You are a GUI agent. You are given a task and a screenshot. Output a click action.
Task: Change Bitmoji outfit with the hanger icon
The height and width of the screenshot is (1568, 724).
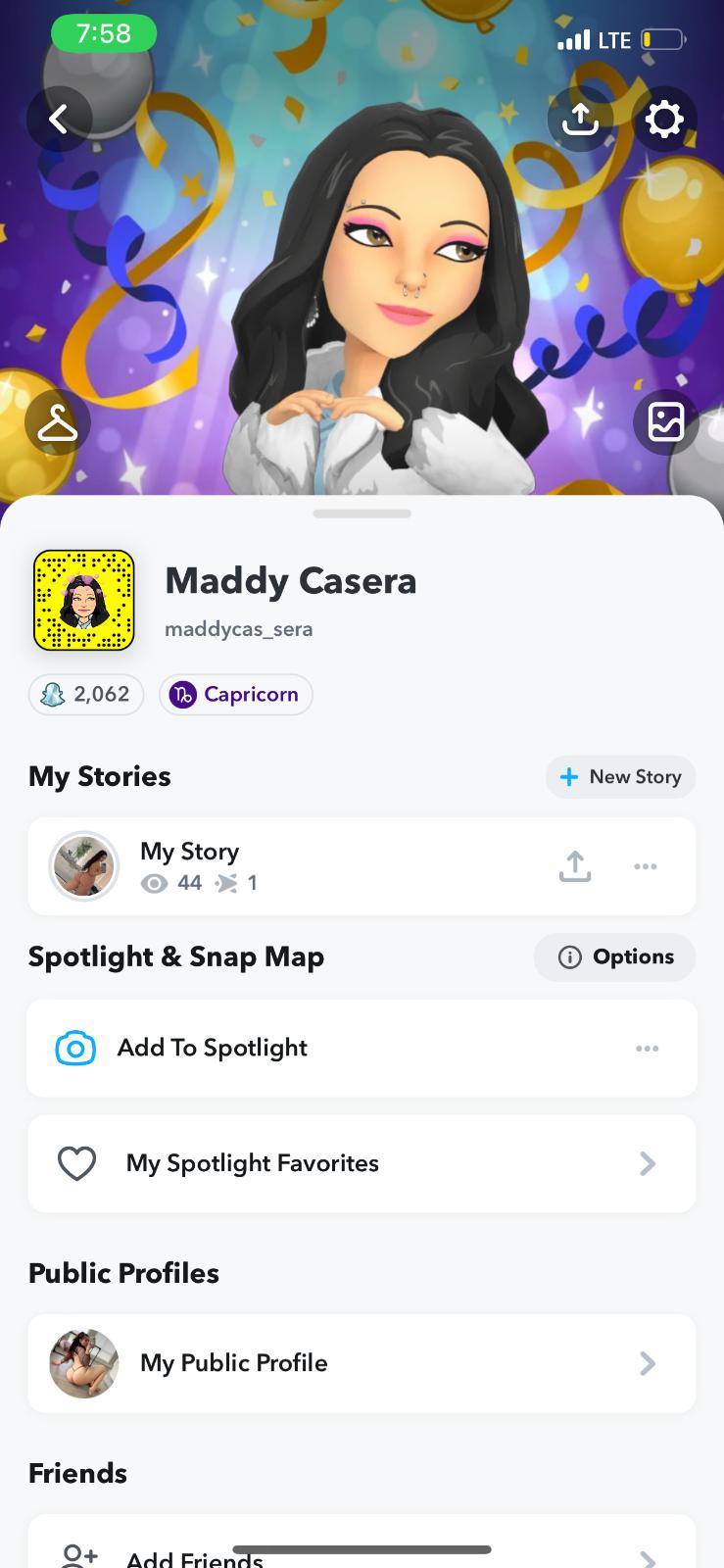click(x=58, y=423)
